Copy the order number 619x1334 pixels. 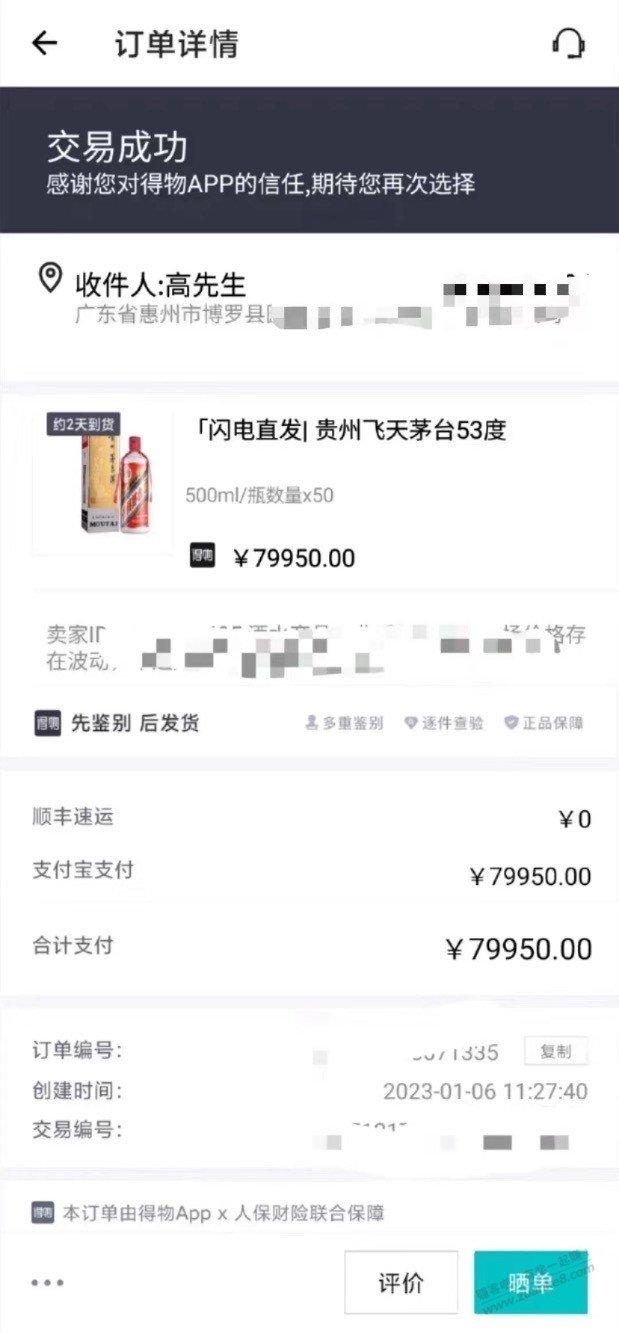[x=556, y=1051]
